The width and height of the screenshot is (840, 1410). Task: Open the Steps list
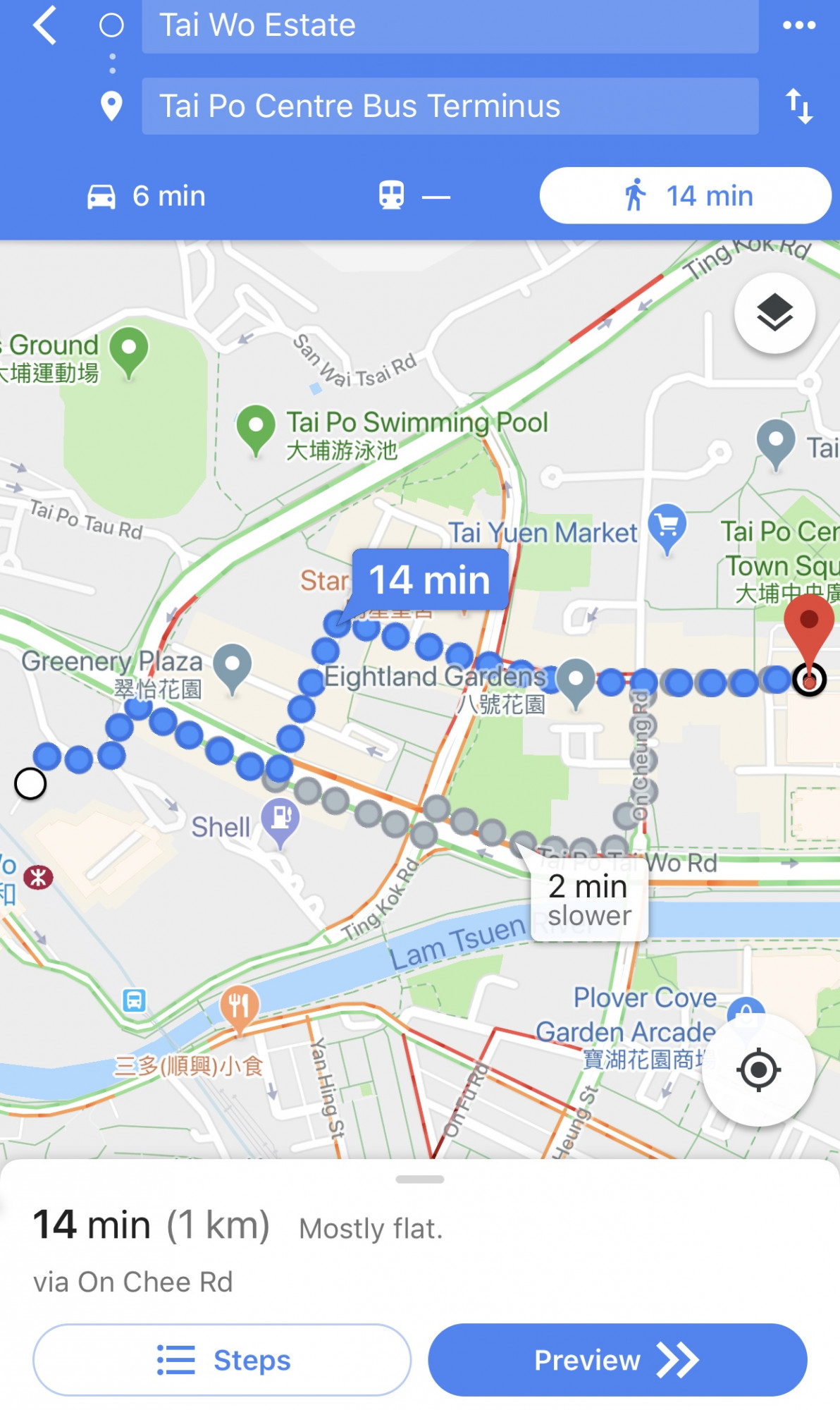(222, 1359)
